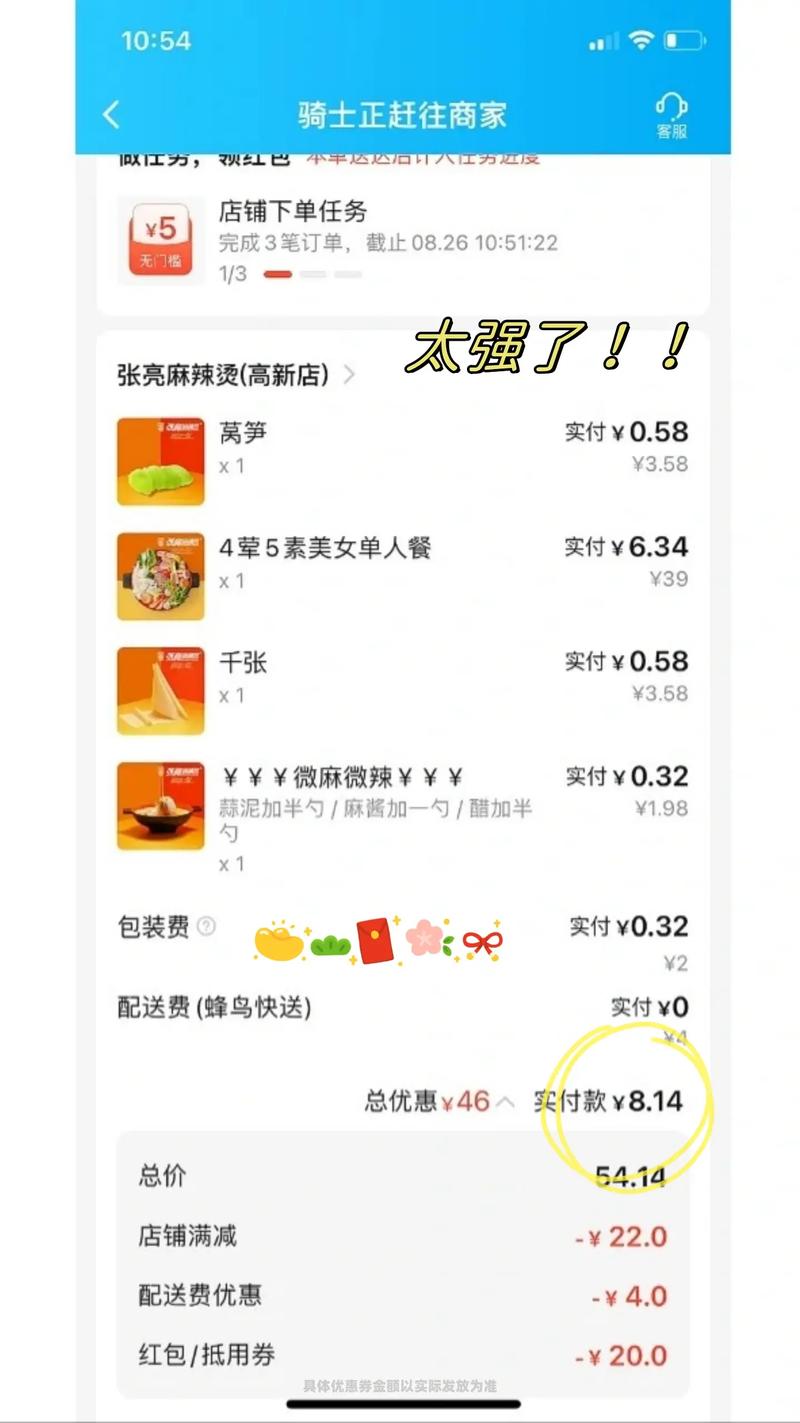Expand store details via 张亮麻辣烫 arrow
This screenshot has width=800, height=1423.
click(x=349, y=375)
